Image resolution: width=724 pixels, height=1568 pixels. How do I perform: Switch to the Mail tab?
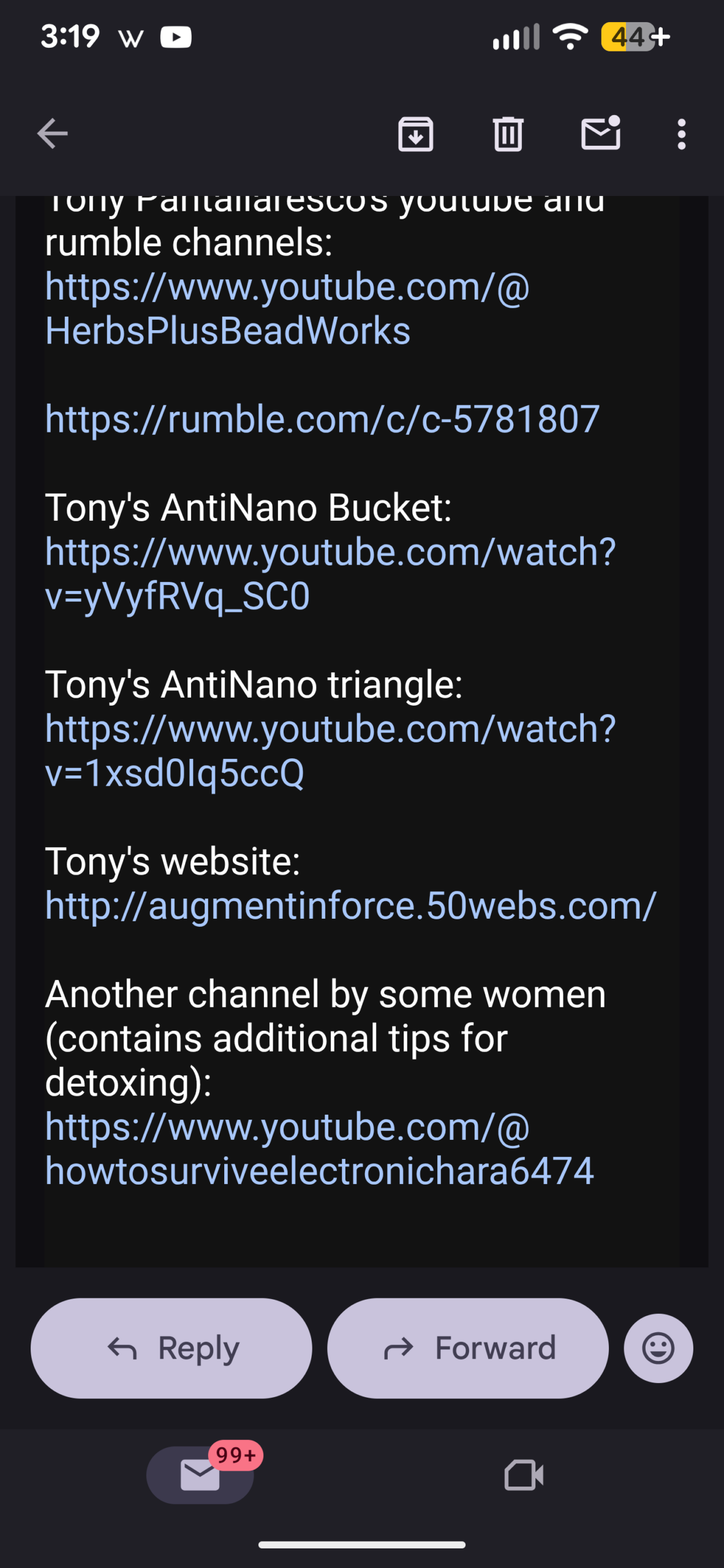click(x=200, y=1474)
